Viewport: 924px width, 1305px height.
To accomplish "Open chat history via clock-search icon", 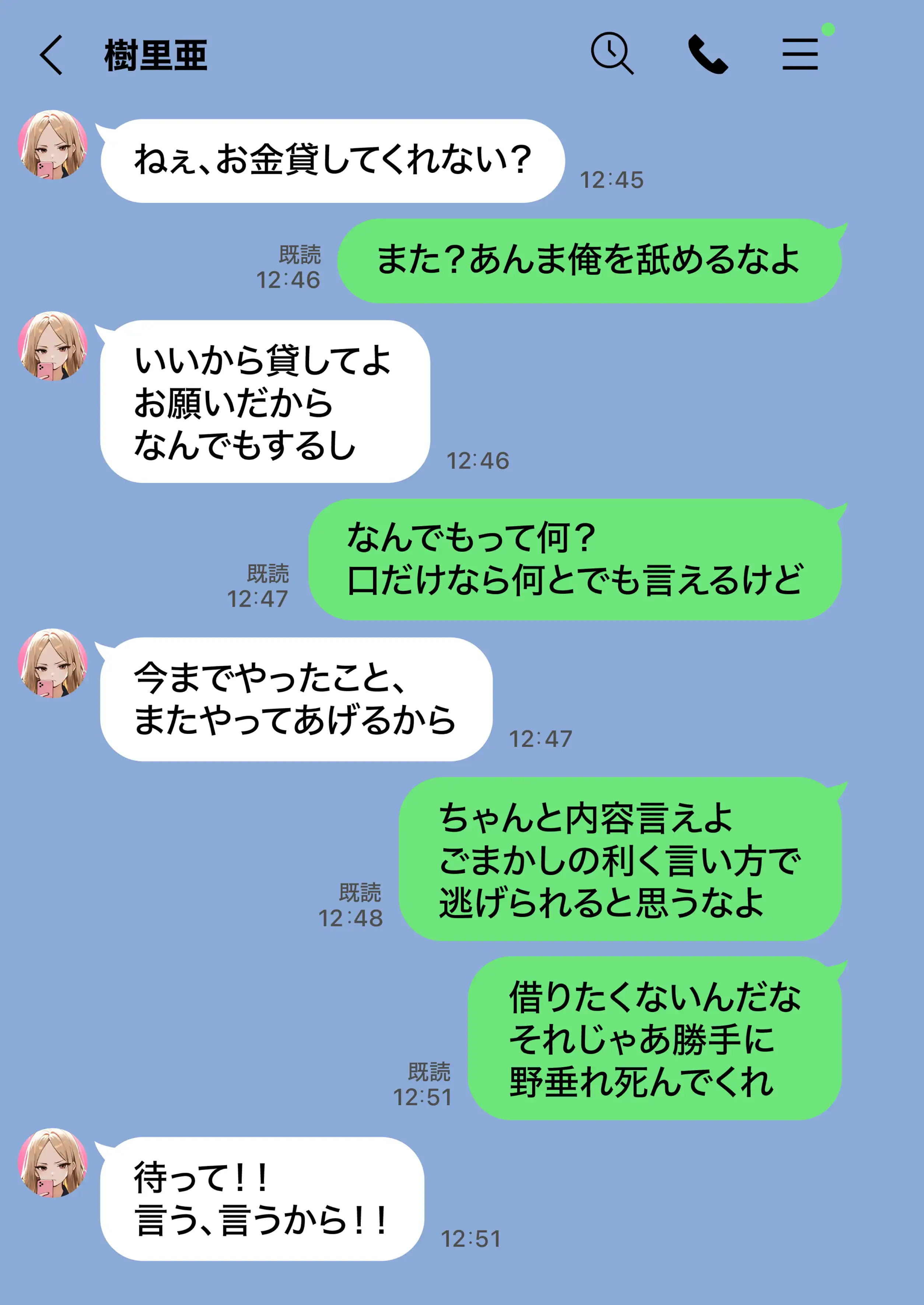I will pos(612,54).
